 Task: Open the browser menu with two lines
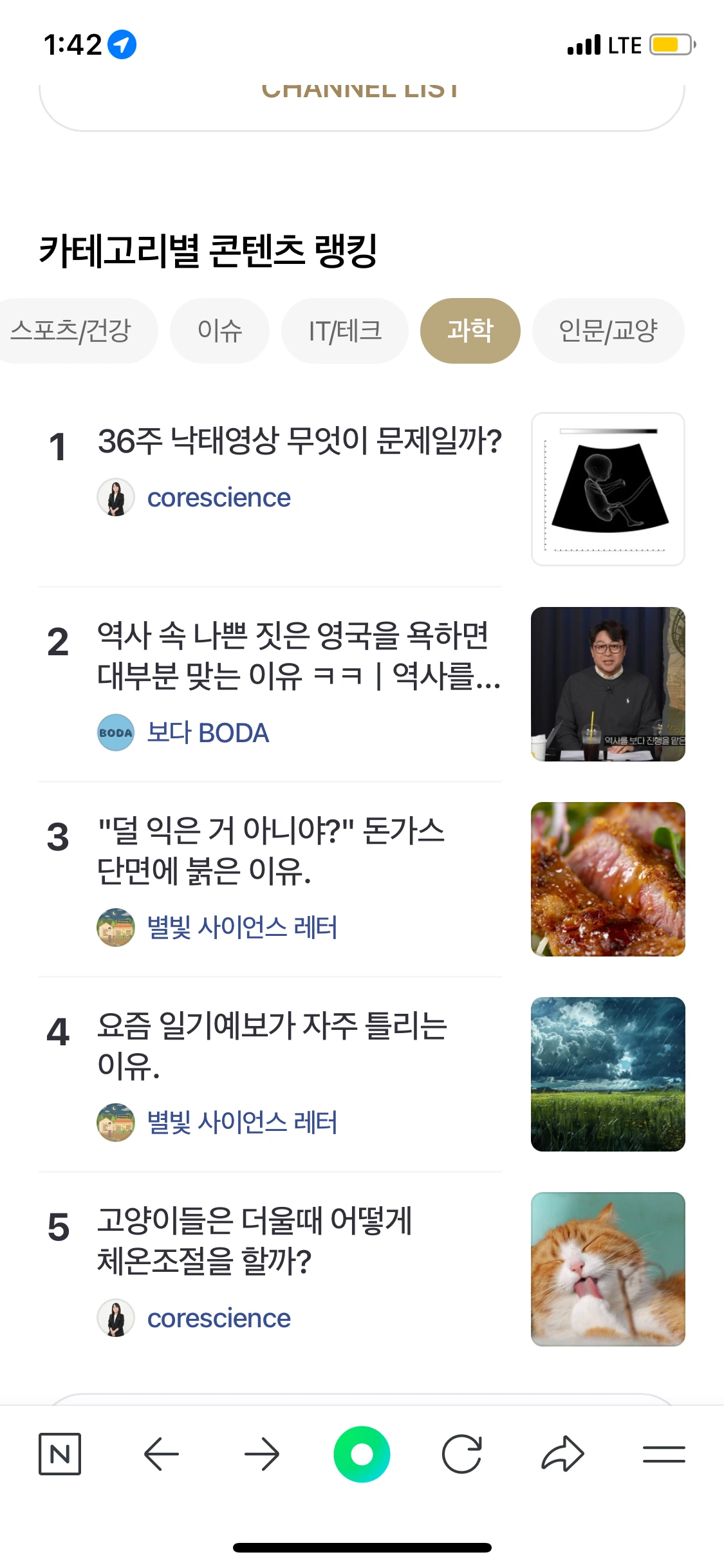coord(664,1454)
